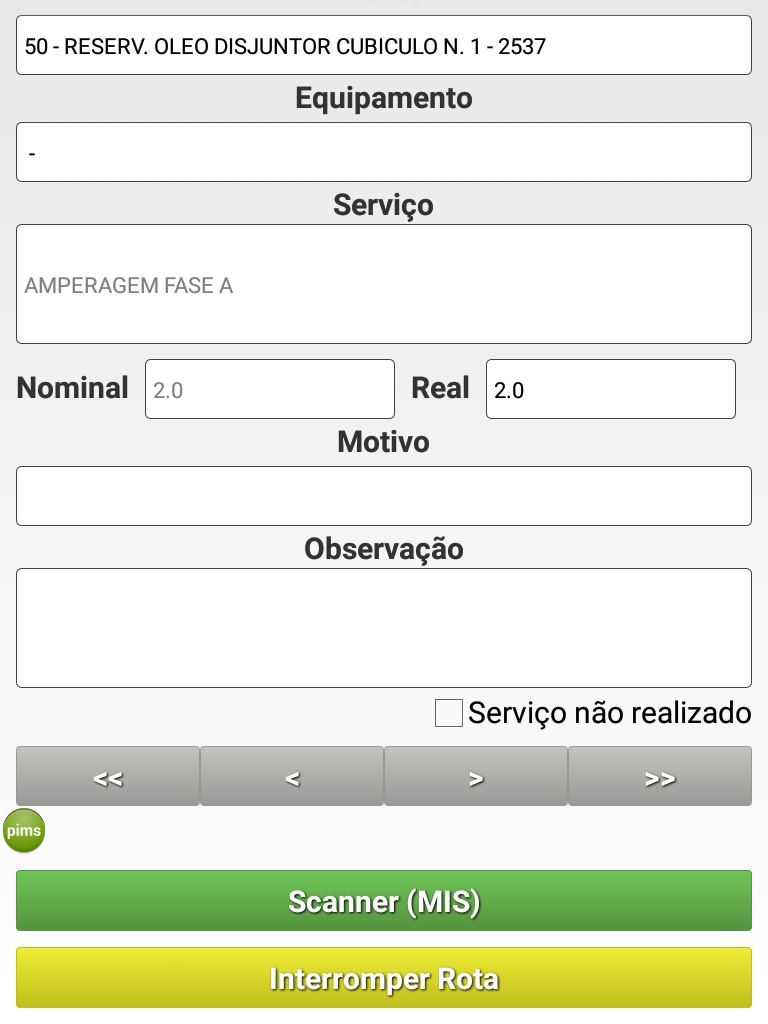Check 'Serviço não realizado' box
Viewport: 768px width, 1024px height.
449,713
